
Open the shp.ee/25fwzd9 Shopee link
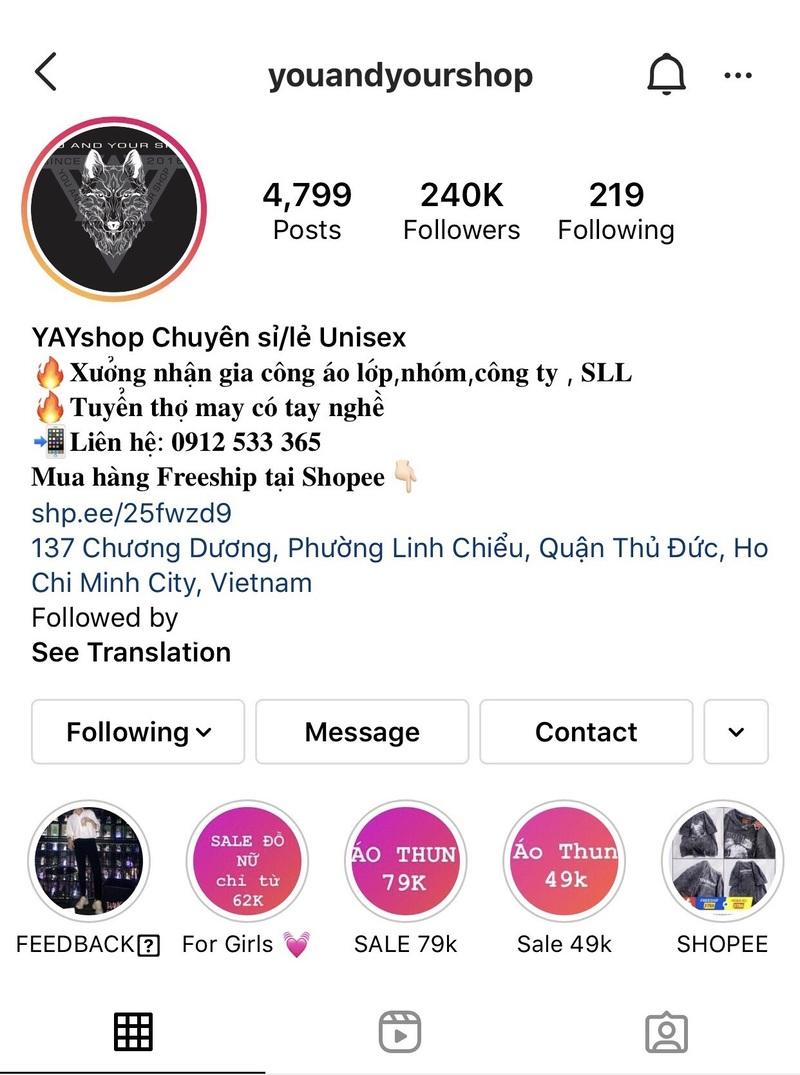click(131, 514)
